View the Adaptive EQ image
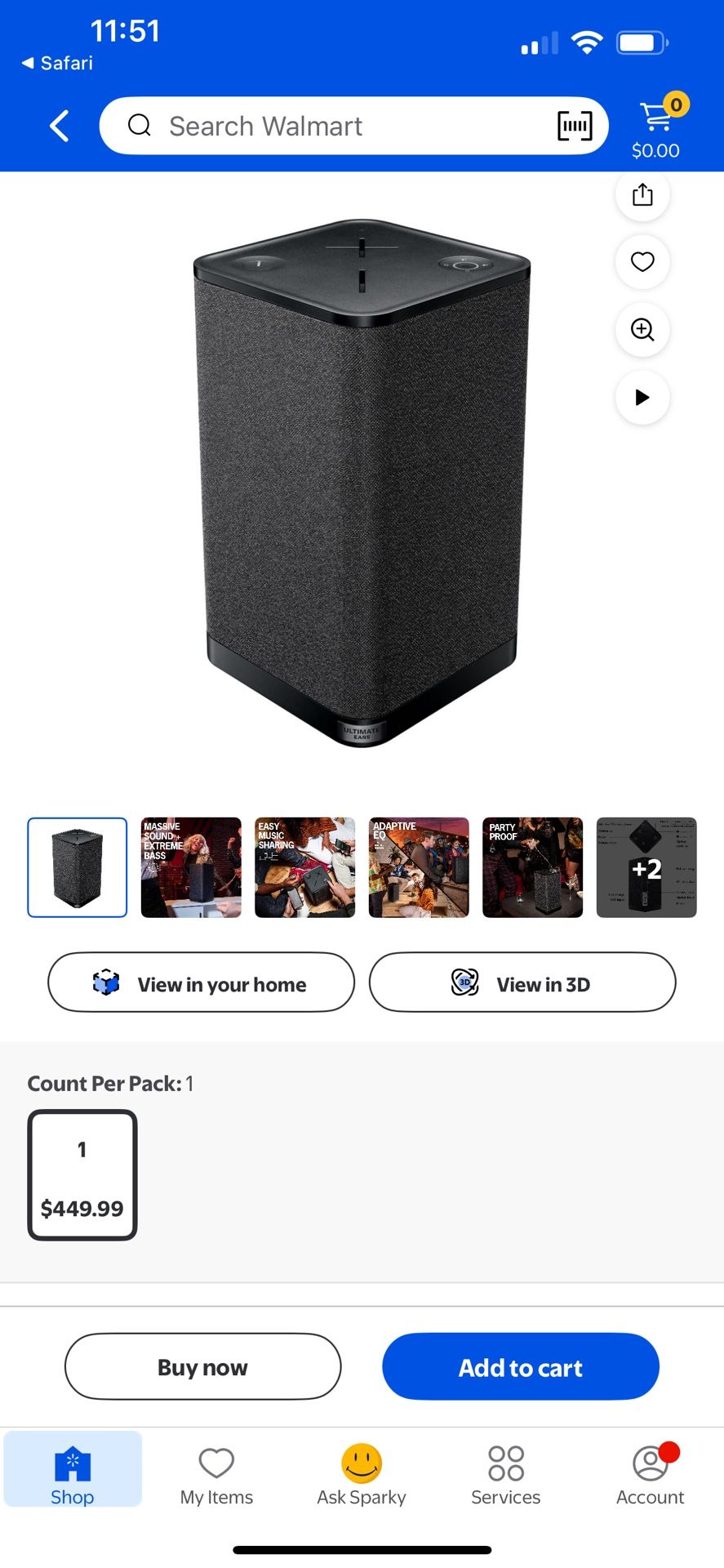724x1568 pixels. pos(419,867)
